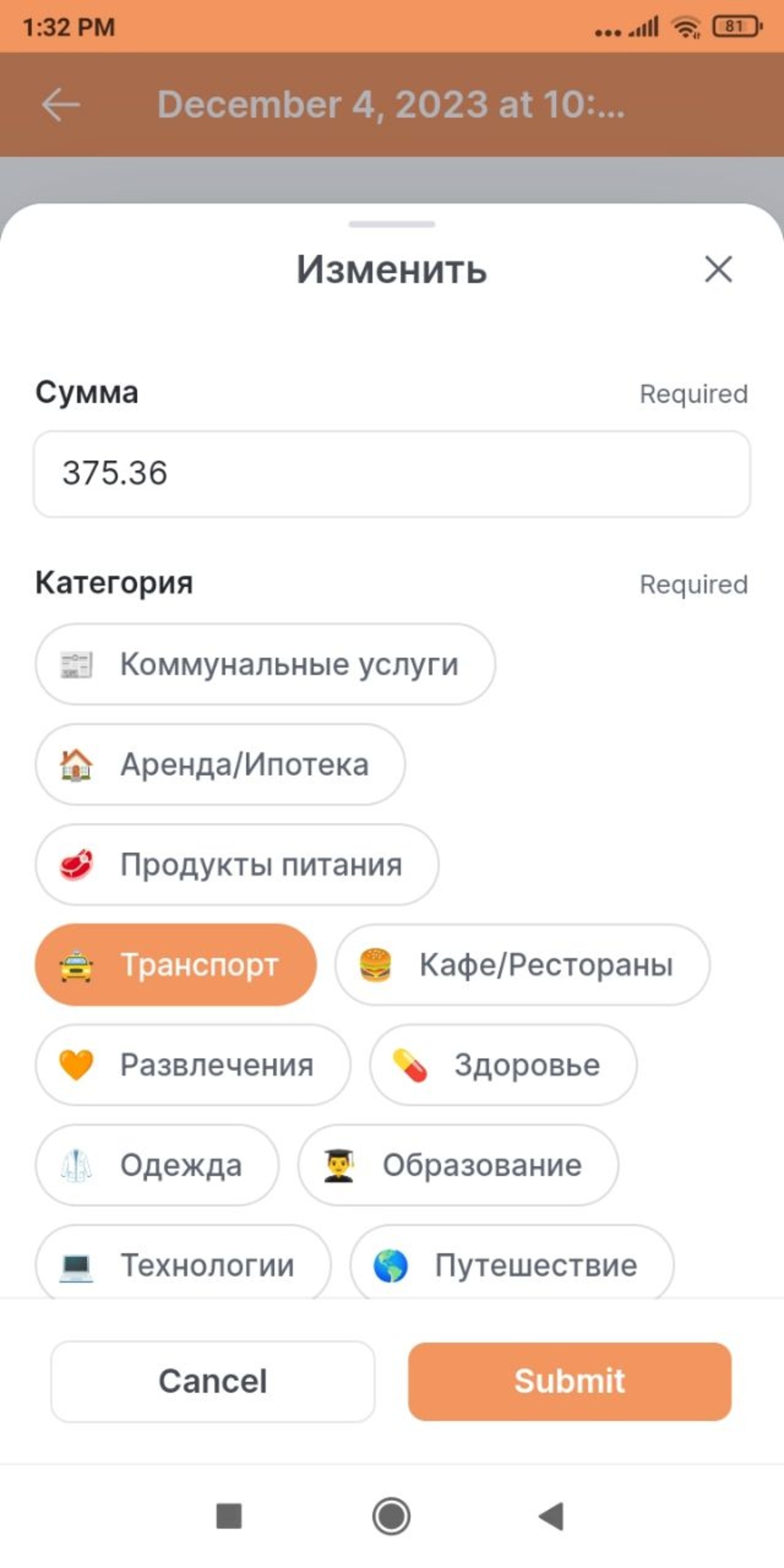Select the Коммунальные услуги category chip
Image resolution: width=784 pixels, height=1568 pixels.
(265, 664)
